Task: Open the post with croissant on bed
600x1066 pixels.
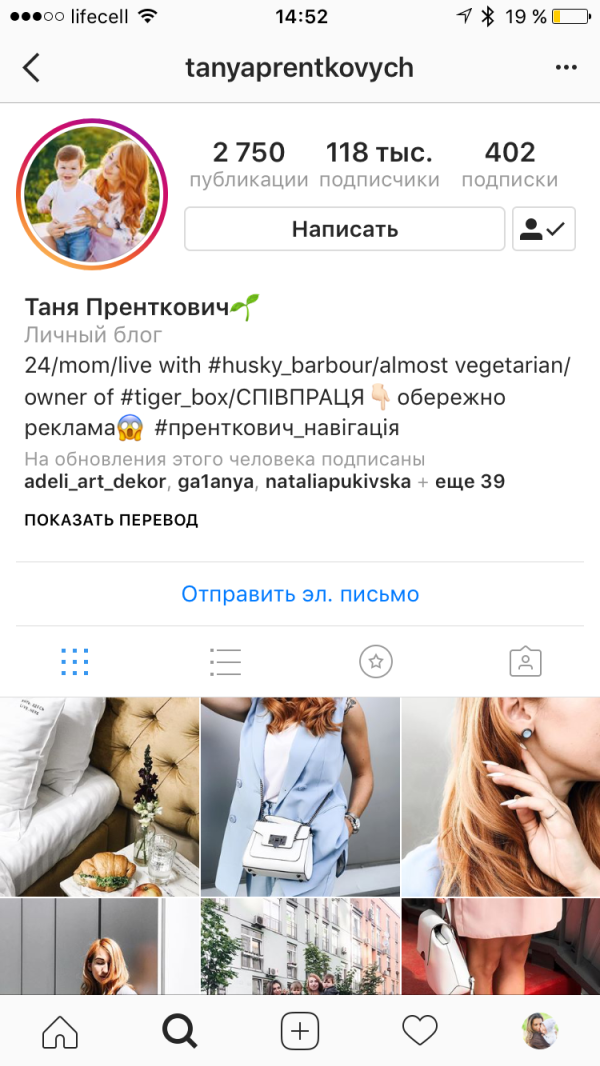Action: (x=99, y=796)
